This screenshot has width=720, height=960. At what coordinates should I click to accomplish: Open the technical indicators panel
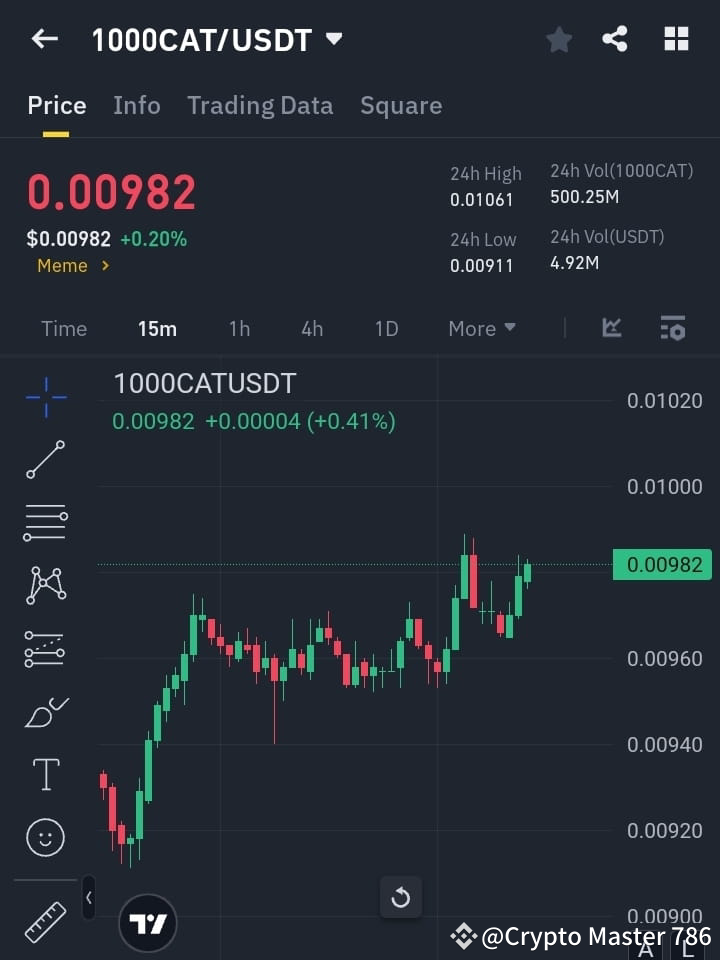pos(672,328)
